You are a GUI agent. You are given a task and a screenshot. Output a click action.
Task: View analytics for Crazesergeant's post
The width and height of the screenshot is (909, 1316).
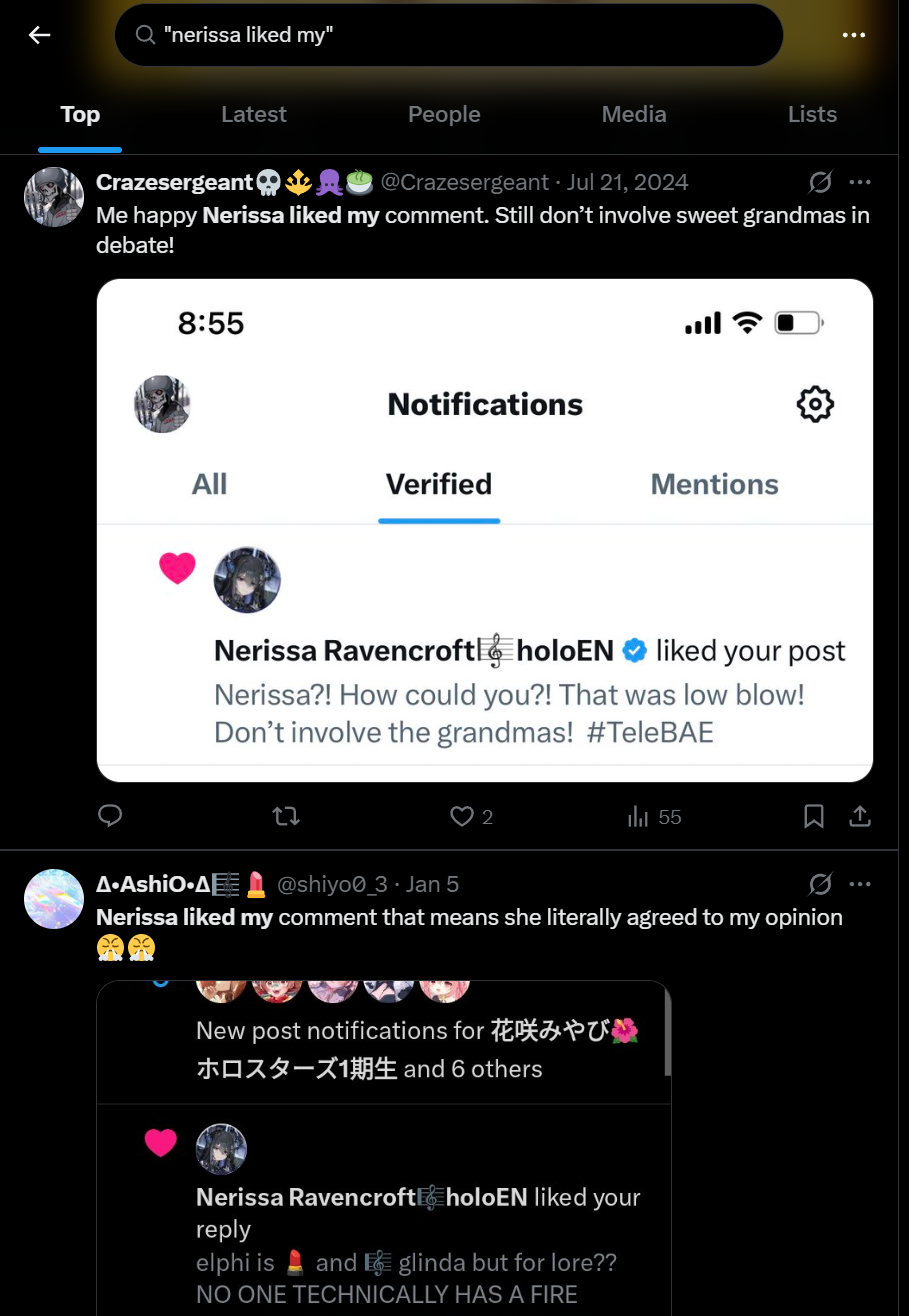(639, 817)
